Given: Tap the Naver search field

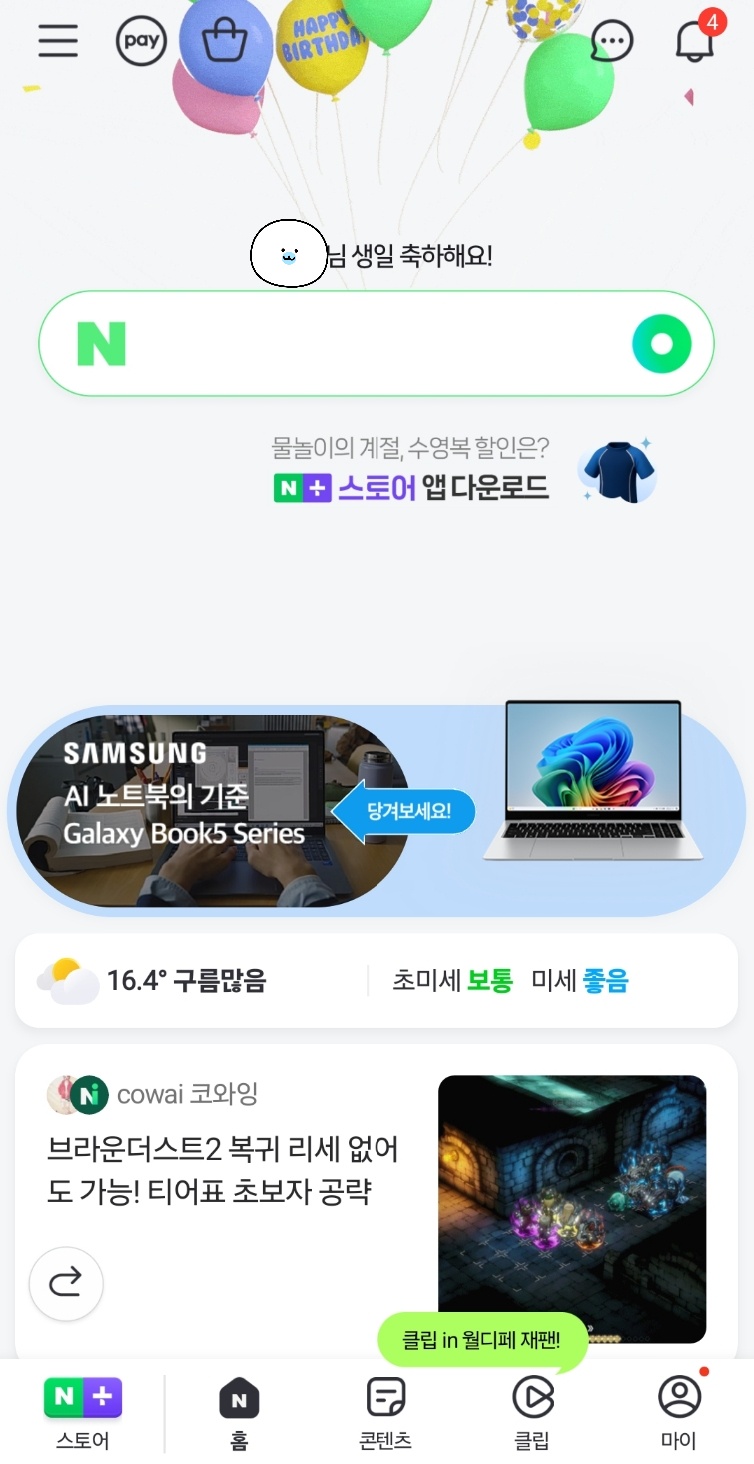Looking at the screenshot, I should (370, 344).
